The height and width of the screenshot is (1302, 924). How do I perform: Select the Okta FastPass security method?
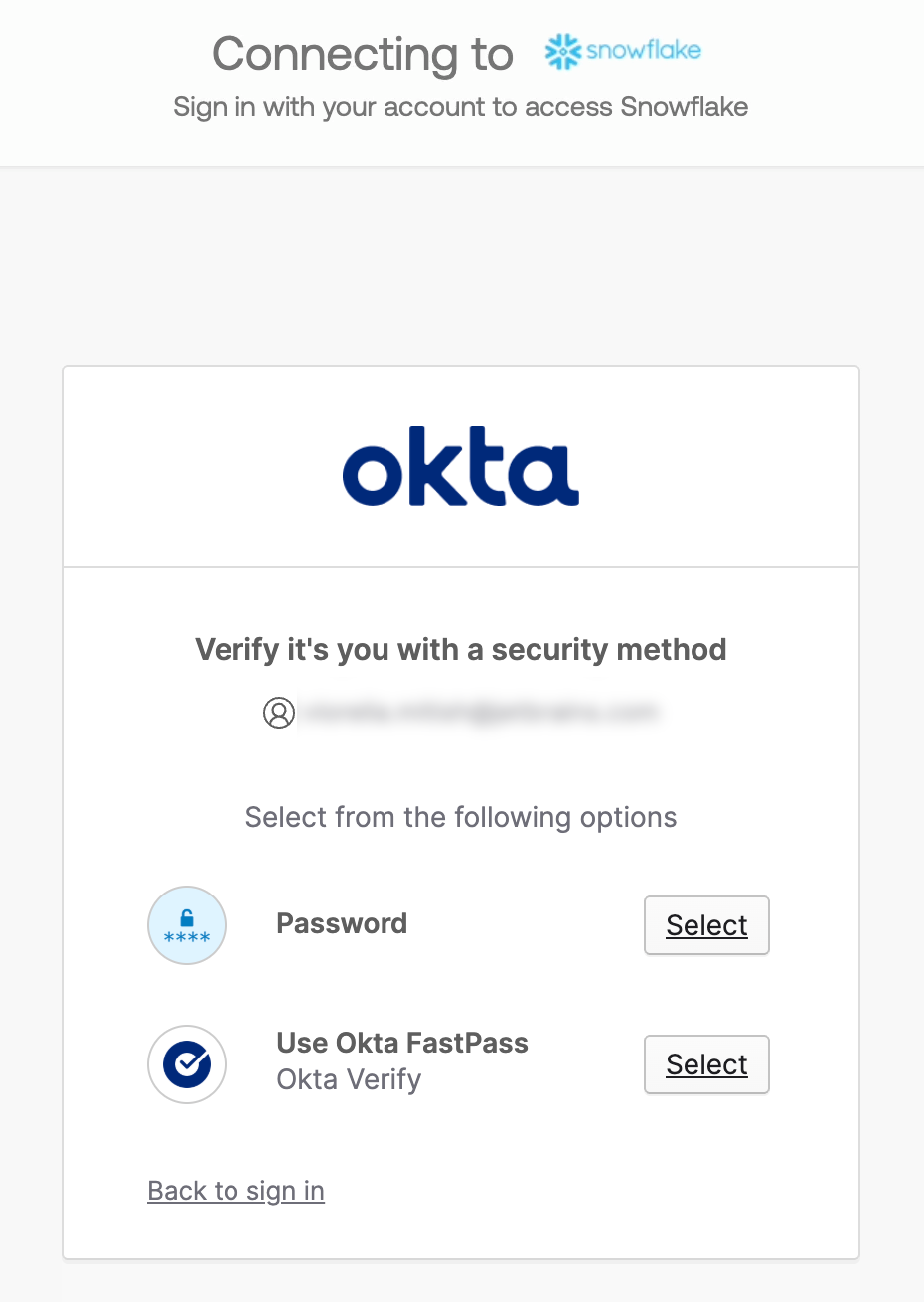[706, 1063]
